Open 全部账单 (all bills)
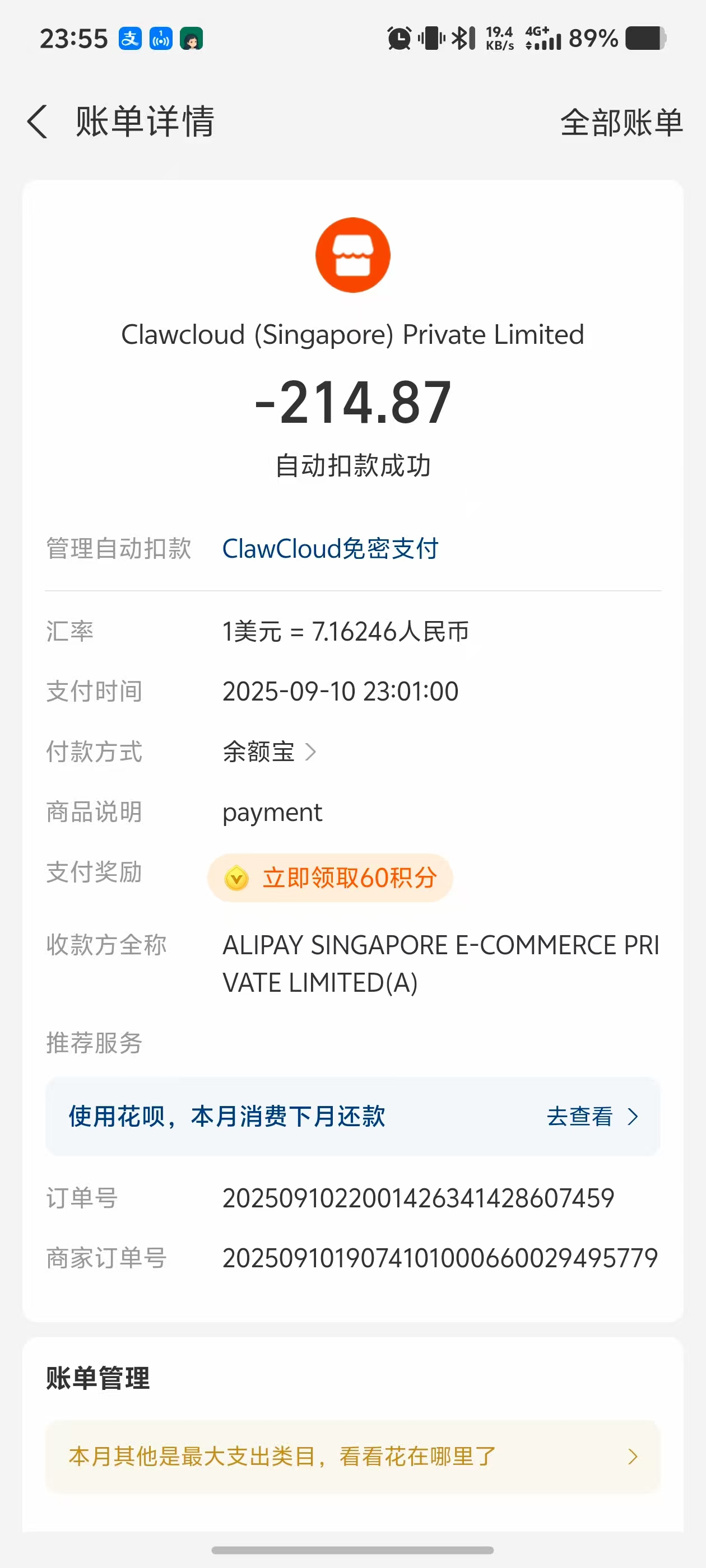The width and height of the screenshot is (706, 1568). (x=621, y=122)
